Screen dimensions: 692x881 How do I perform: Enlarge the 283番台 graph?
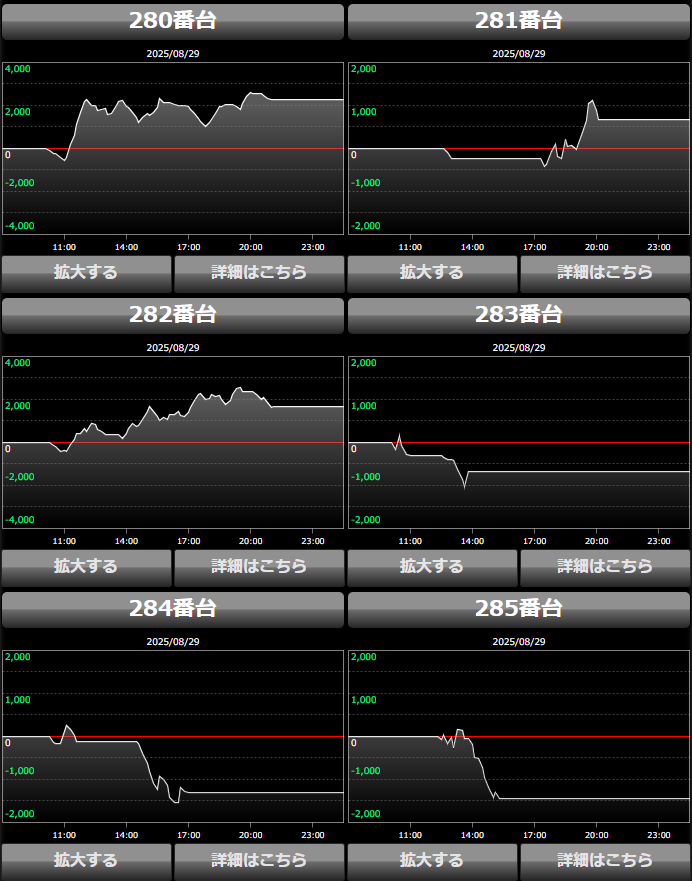coord(432,566)
